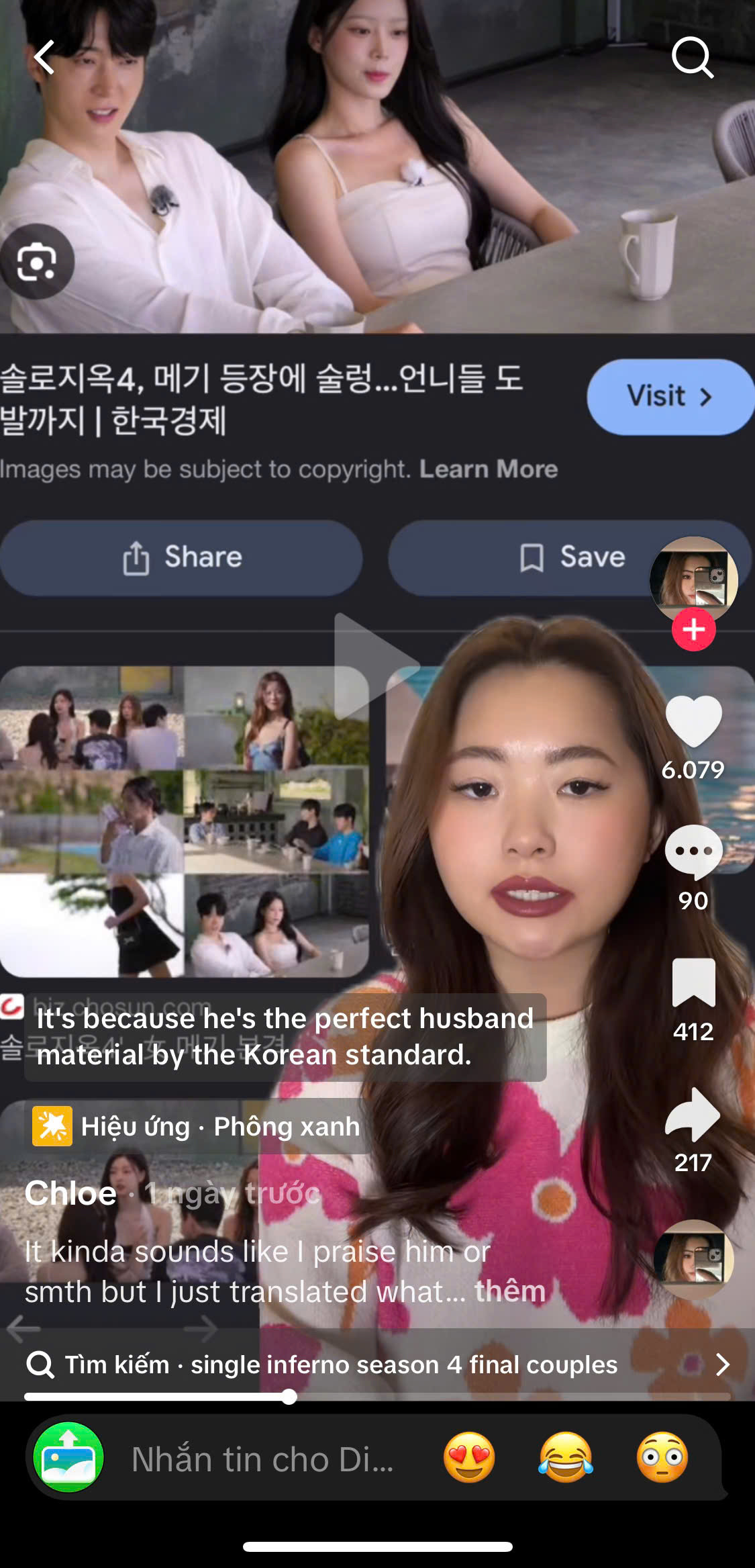Go back using the top-left arrow
The height and width of the screenshot is (1568, 755).
(x=44, y=58)
